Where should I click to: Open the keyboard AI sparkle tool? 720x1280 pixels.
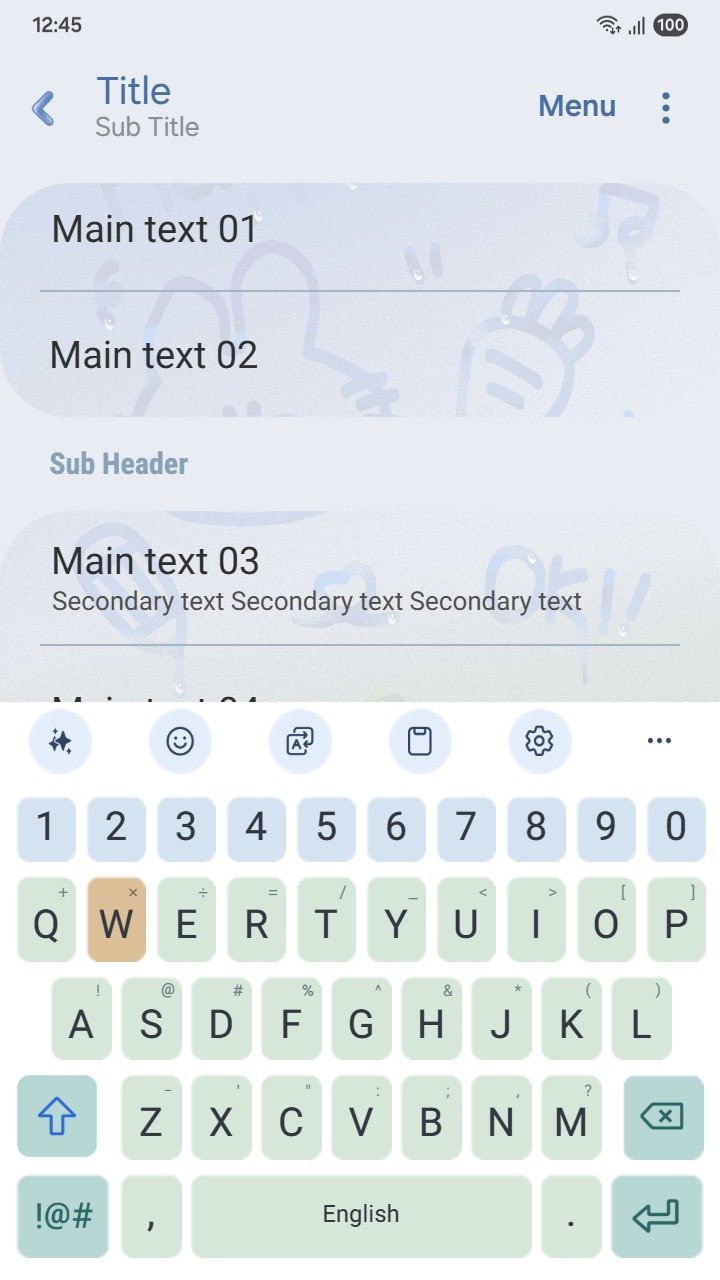60,741
